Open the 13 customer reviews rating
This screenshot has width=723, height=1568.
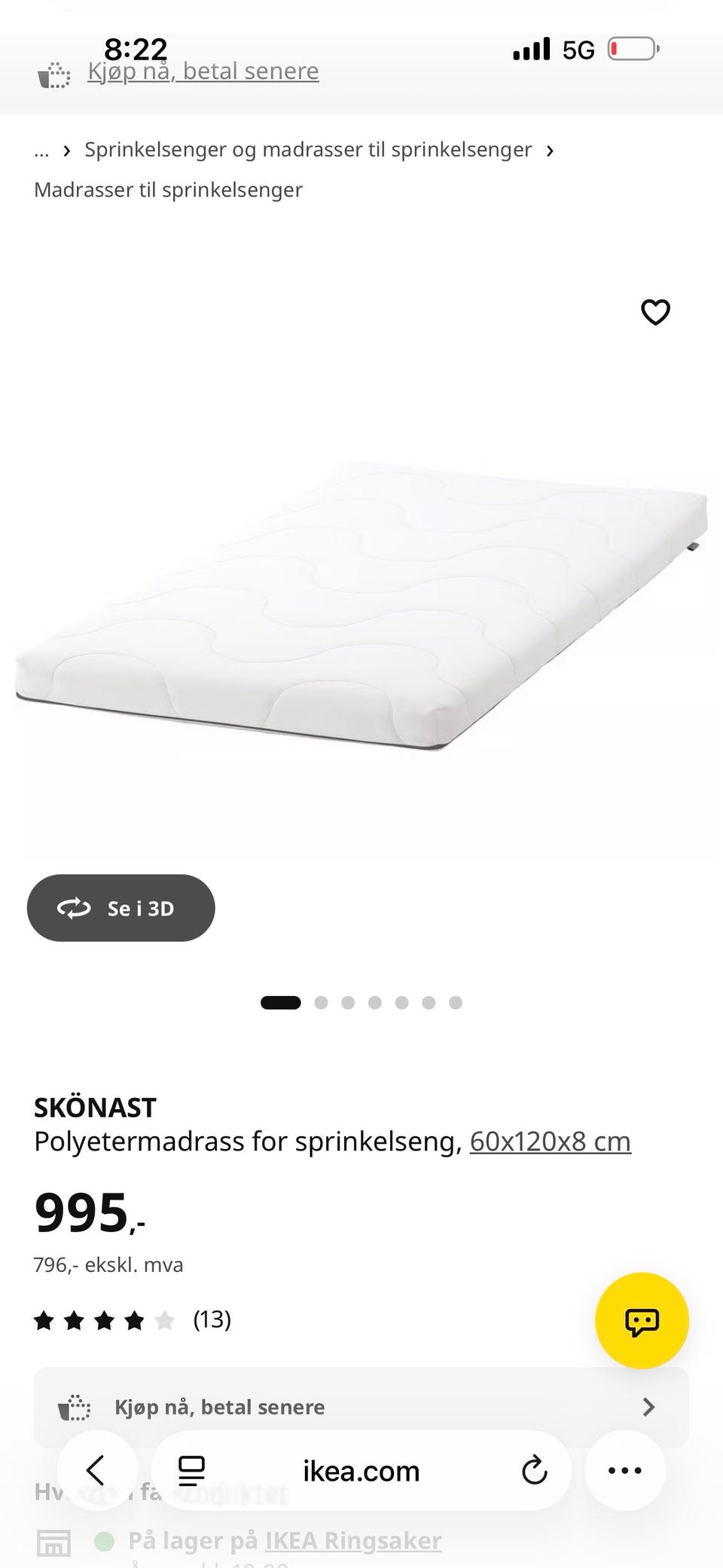coord(133,1319)
